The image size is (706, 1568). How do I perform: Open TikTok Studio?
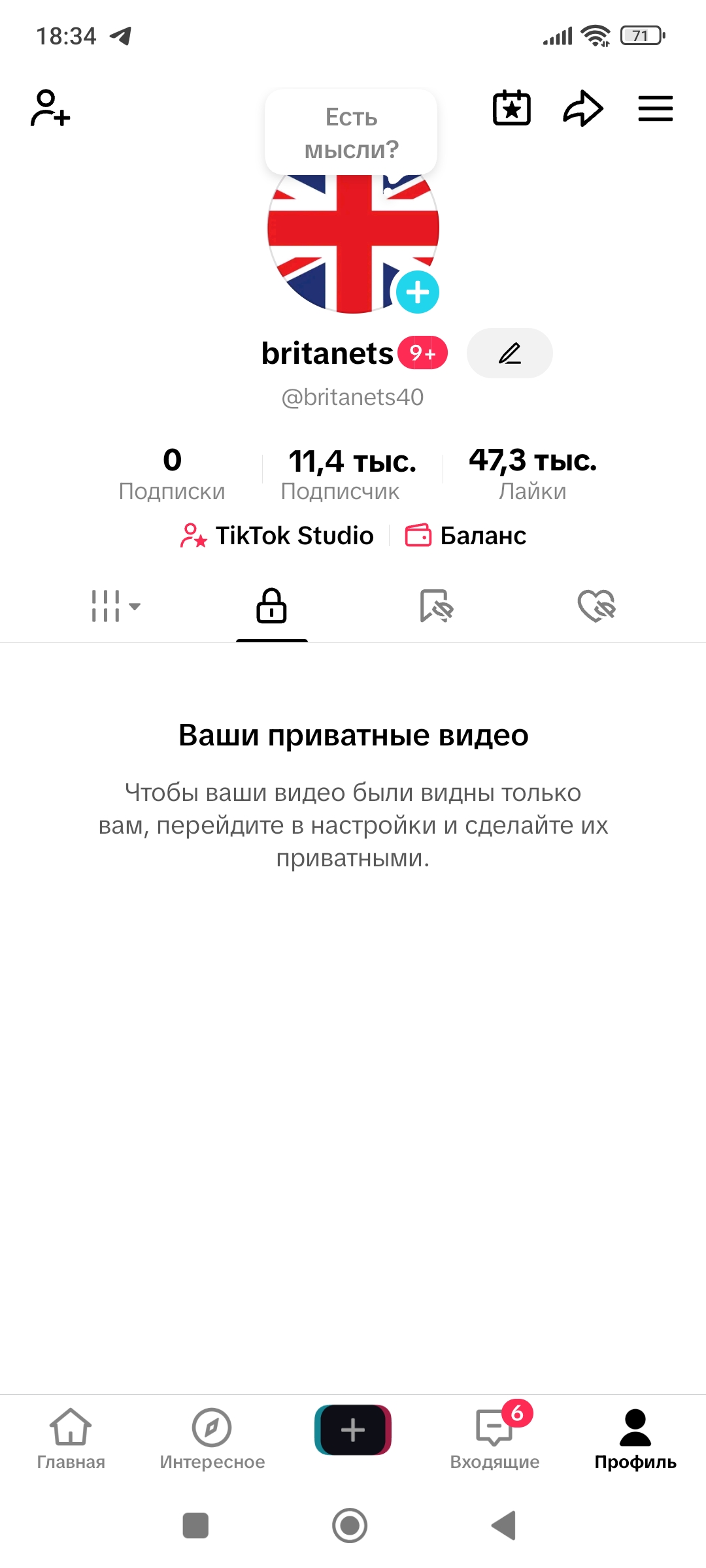[277, 536]
